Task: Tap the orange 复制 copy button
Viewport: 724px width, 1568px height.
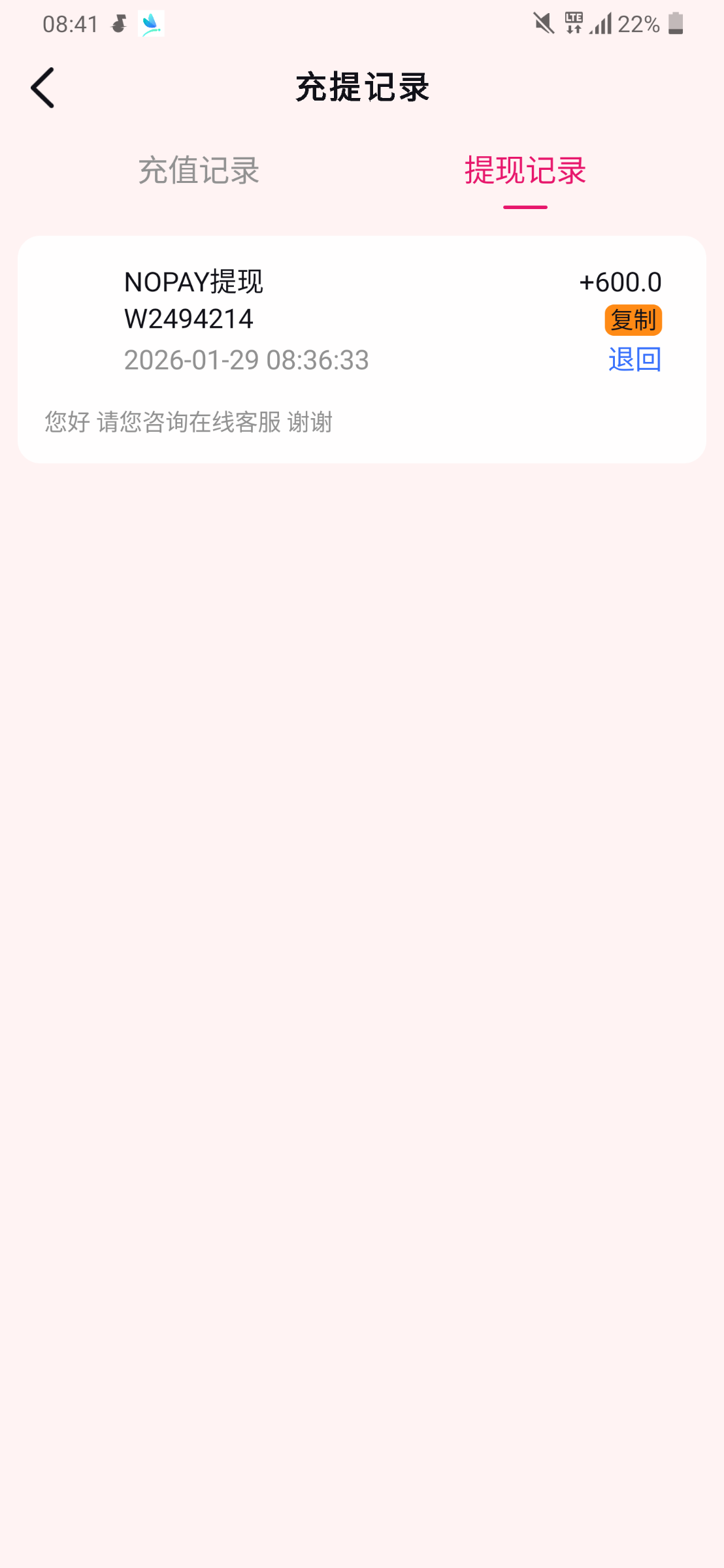Action: 633,320
